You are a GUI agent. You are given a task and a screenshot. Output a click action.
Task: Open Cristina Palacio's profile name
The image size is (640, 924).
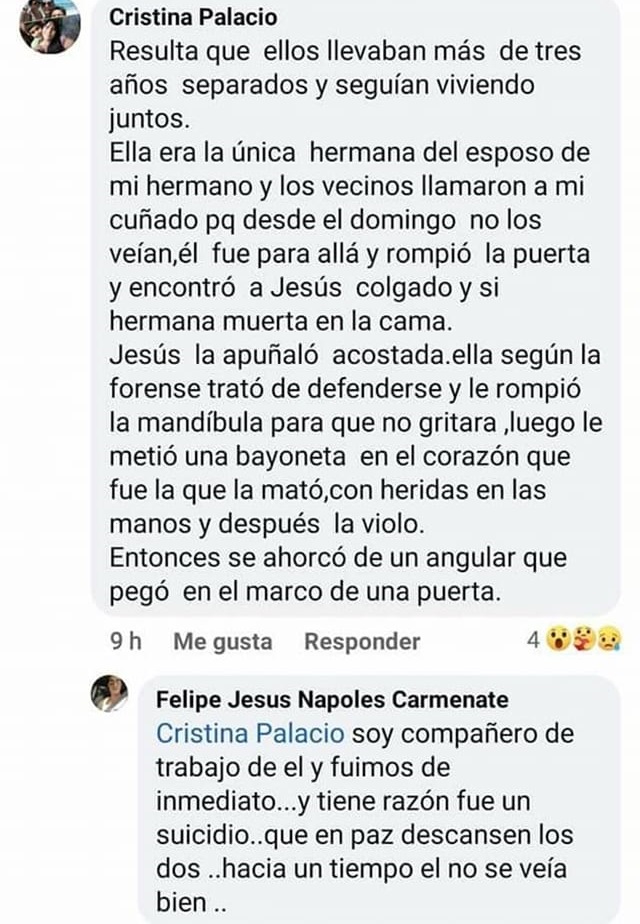tap(192, 18)
